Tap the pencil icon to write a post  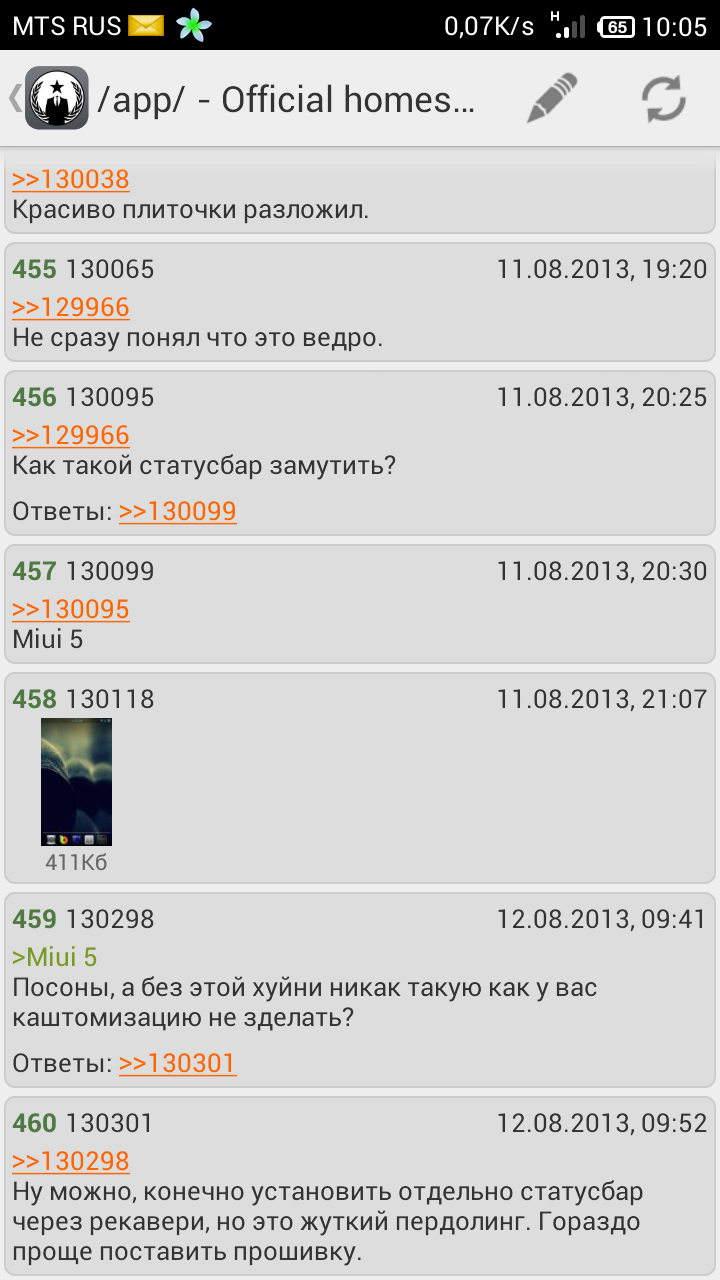pyautogui.click(x=553, y=98)
